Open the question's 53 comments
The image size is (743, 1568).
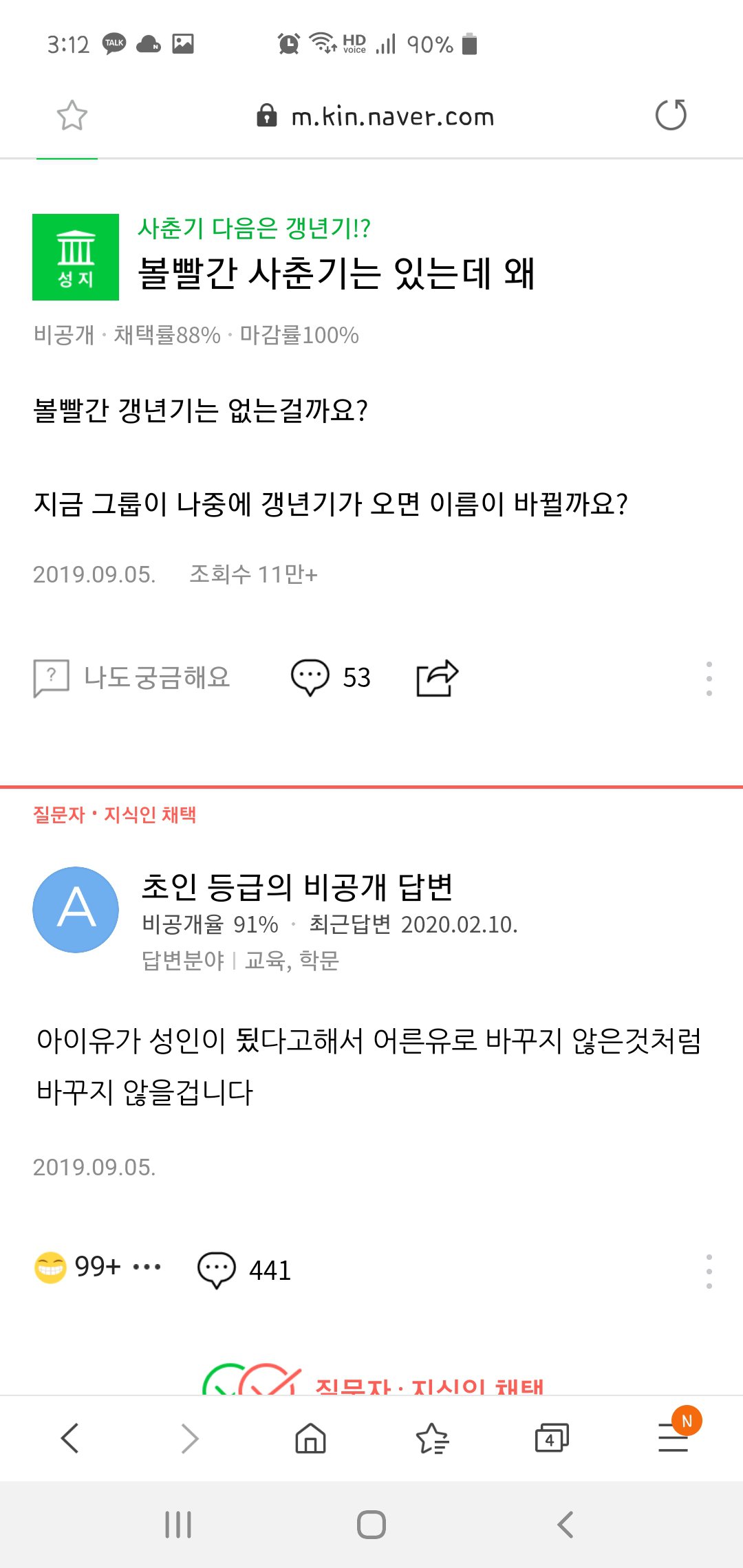[330, 677]
